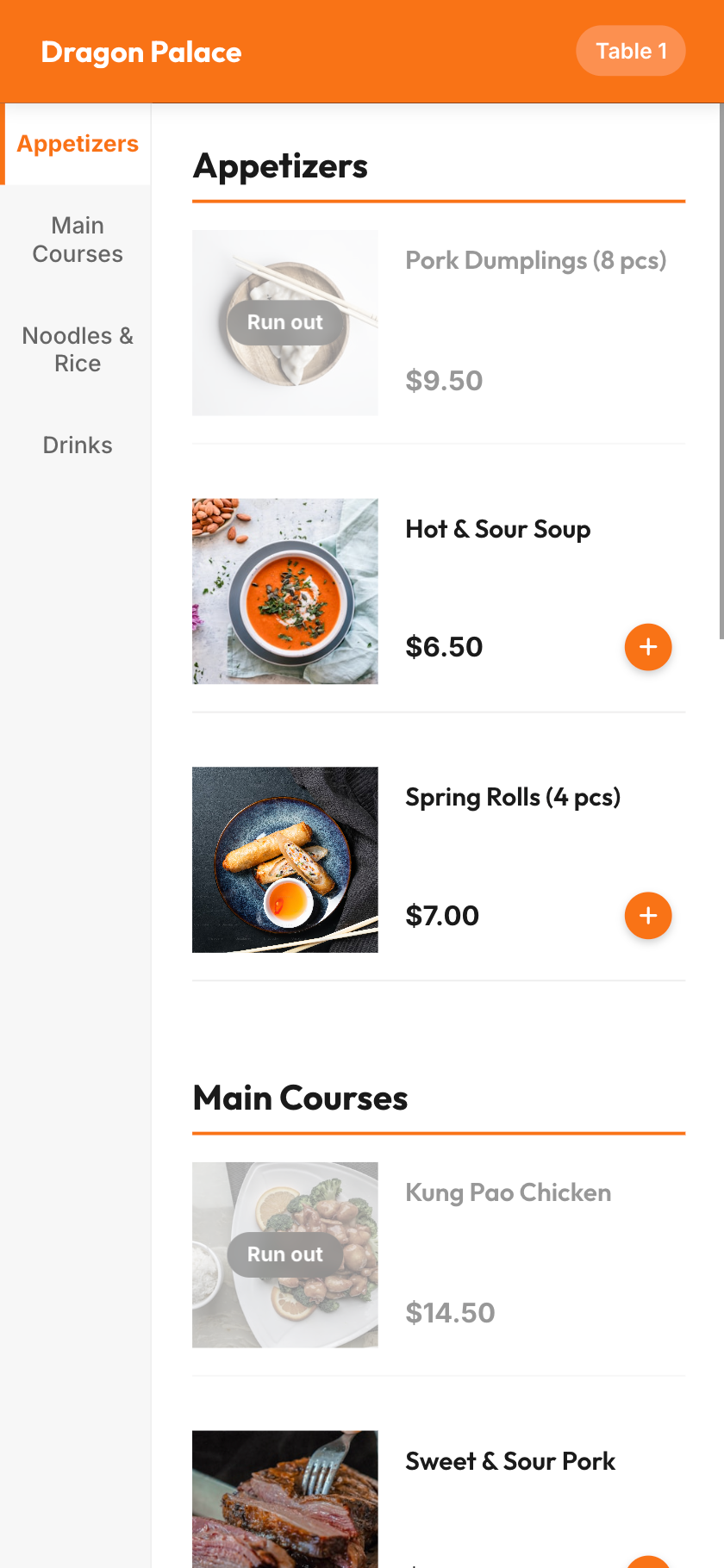Viewport: 724px width, 1568px height.
Task: Click the Spring Rolls (4 pcs) title
Action: pos(513,797)
